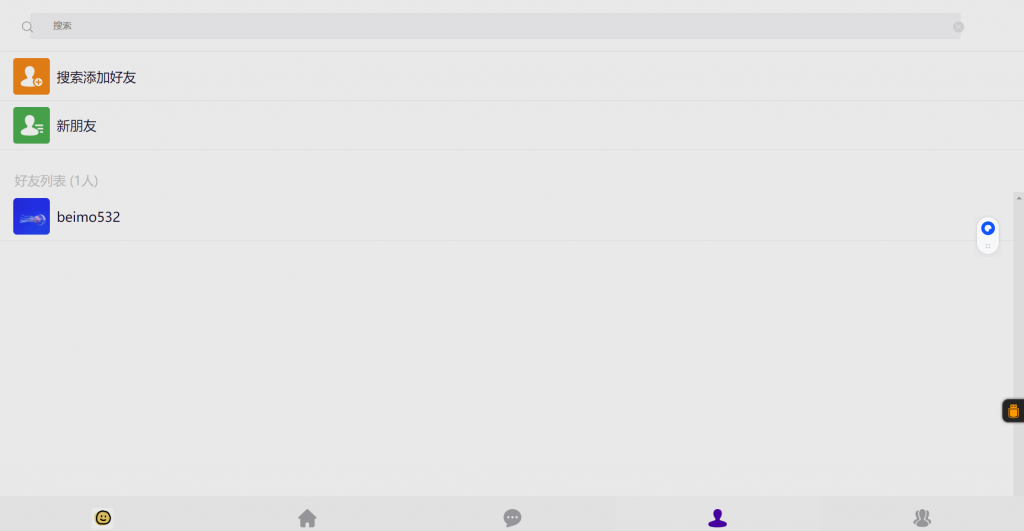Select the contacts person tab
Viewport: 1024px width, 531px height.
click(x=717, y=518)
